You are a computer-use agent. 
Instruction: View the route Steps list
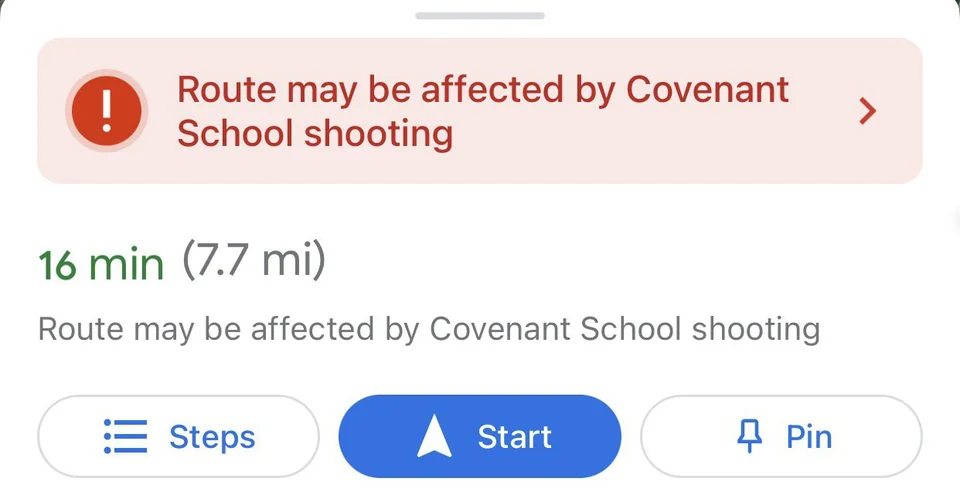coord(179,437)
